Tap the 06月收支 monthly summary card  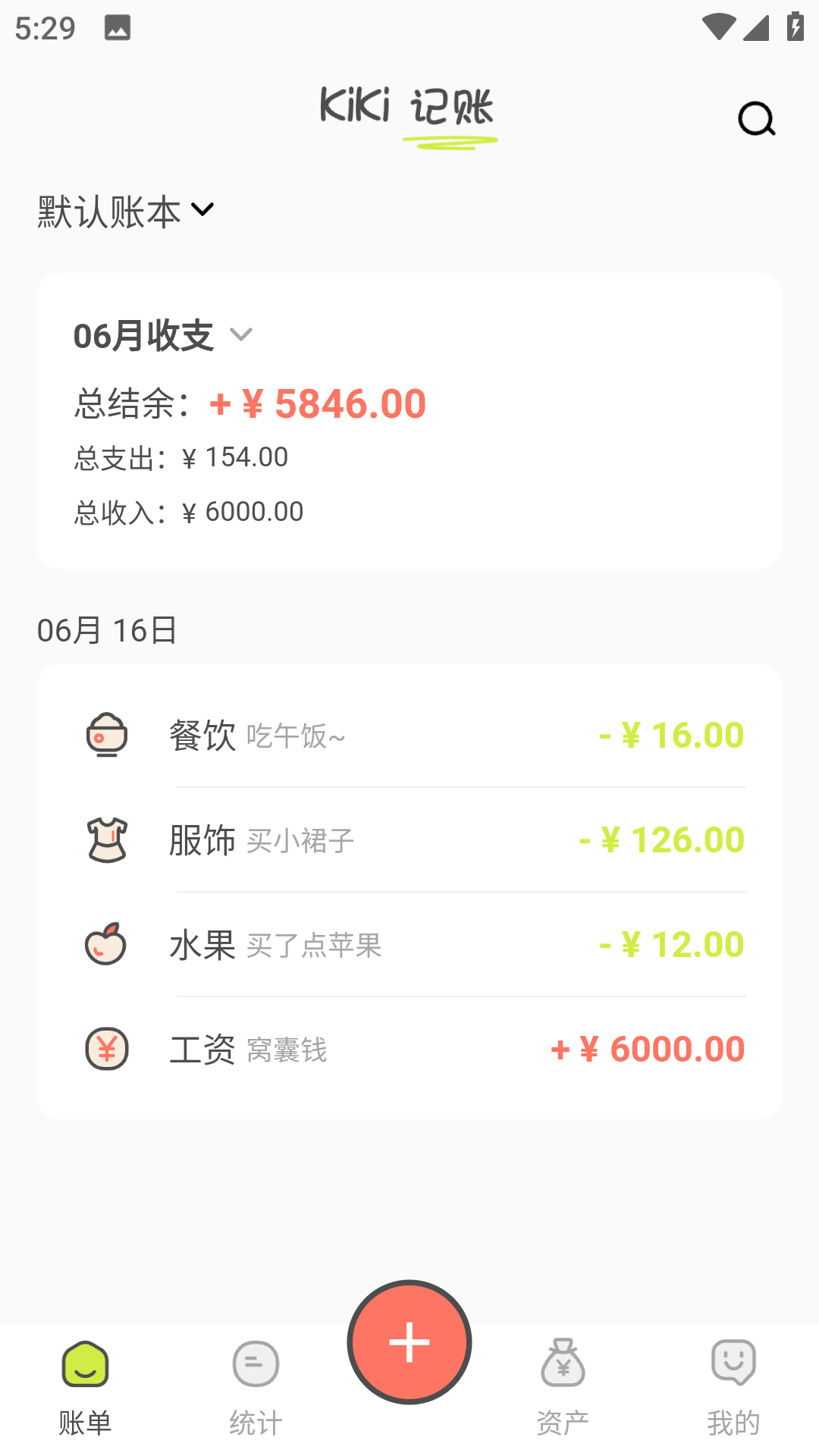tap(409, 421)
